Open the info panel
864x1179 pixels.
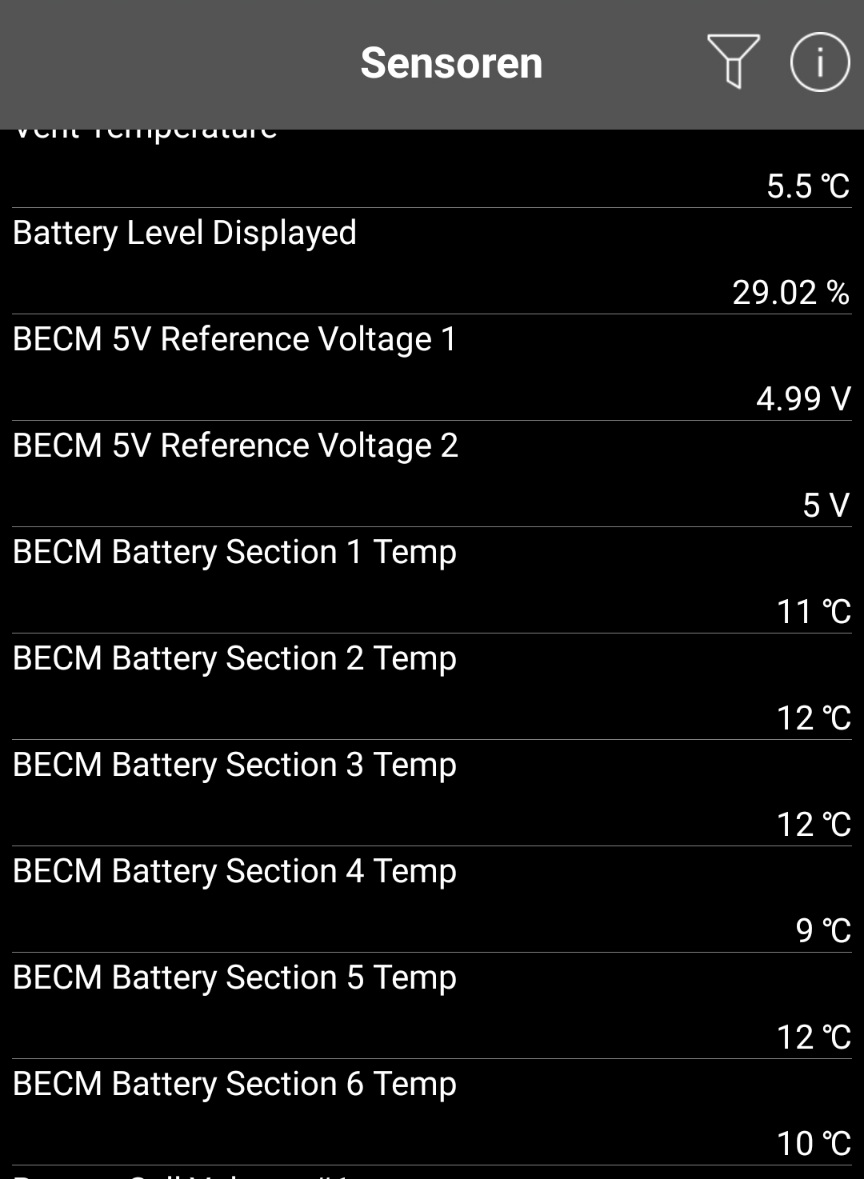[817, 63]
